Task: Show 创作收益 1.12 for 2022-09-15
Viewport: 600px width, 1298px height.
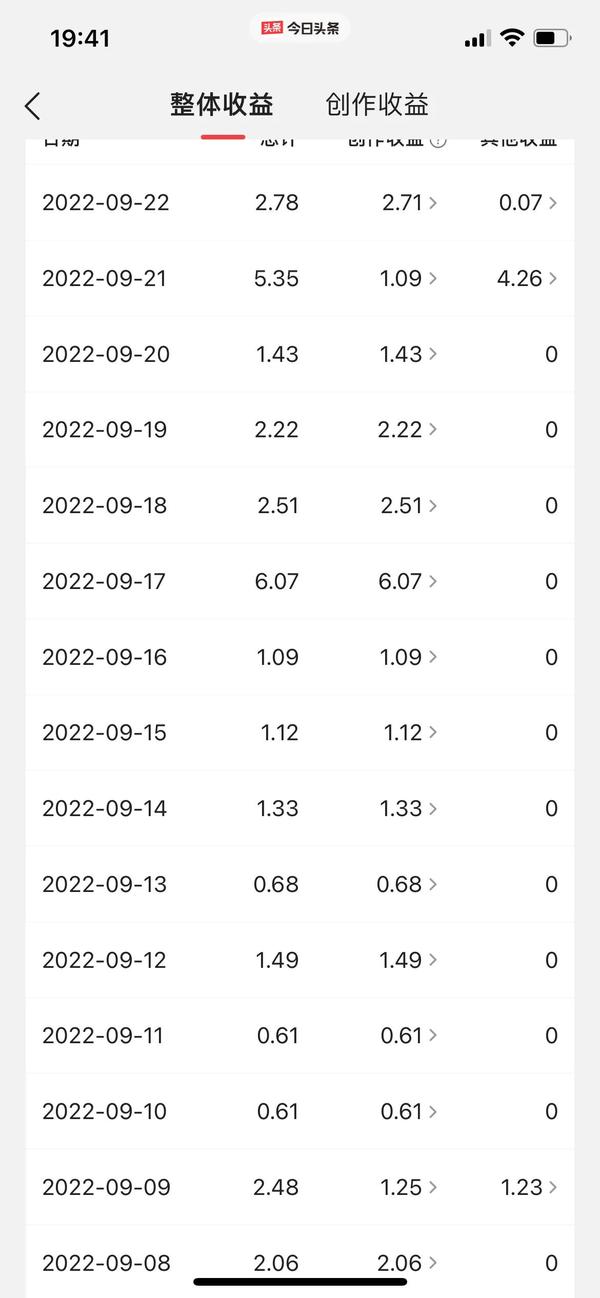Action: point(410,733)
